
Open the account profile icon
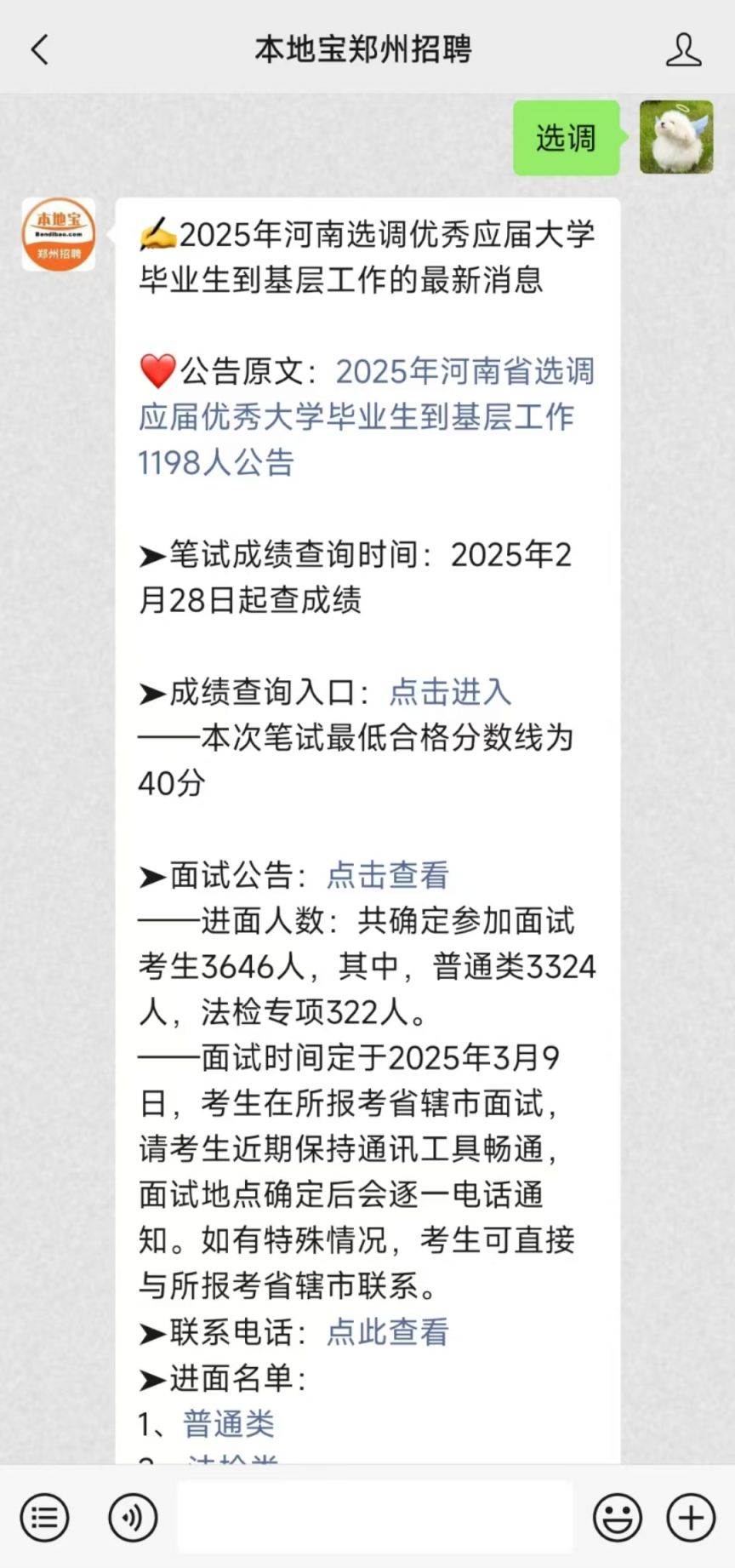(x=683, y=49)
